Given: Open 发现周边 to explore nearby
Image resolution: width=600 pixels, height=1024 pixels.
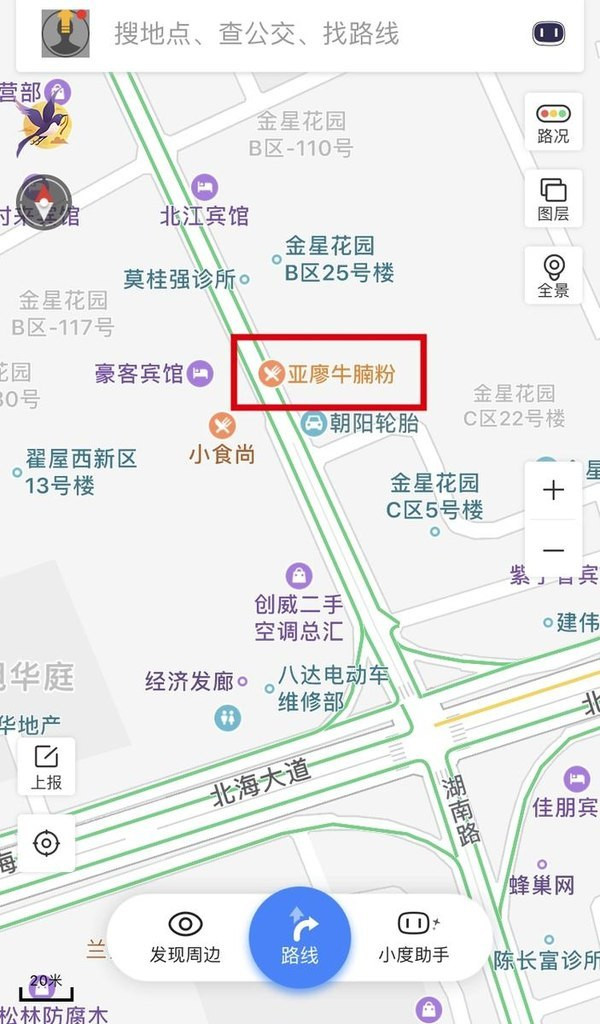Looking at the screenshot, I should pyautogui.click(x=185, y=938).
